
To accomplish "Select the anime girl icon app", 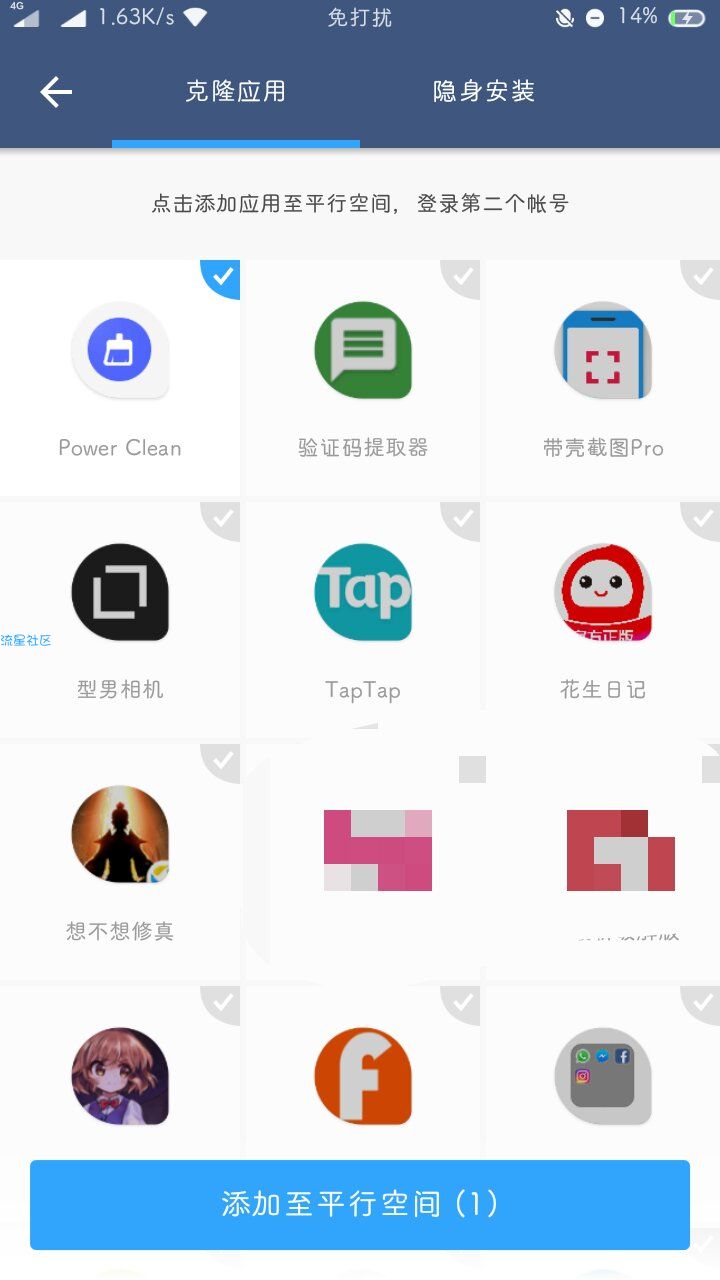I will click(120, 1076).
